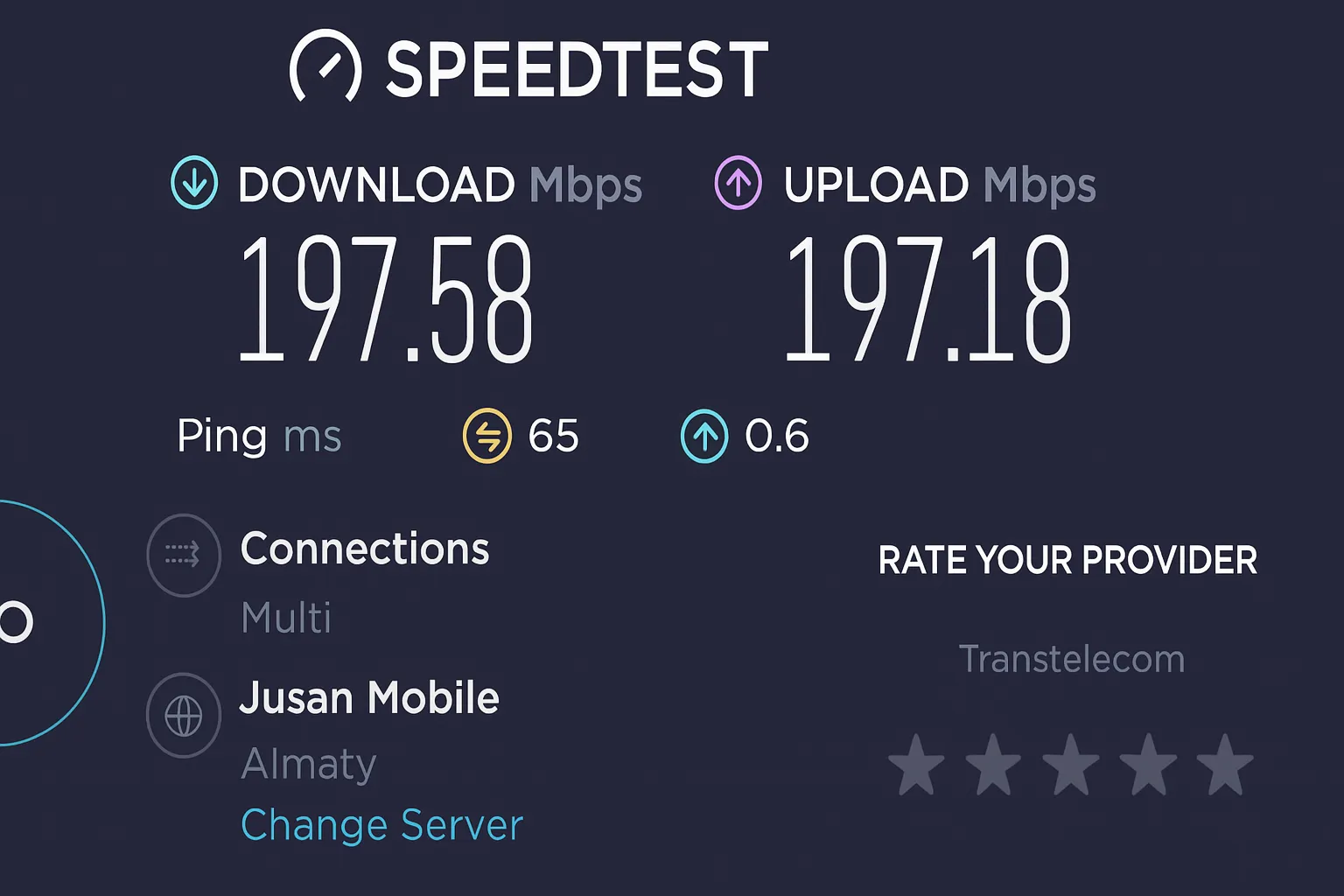Rate Transtelecom one star
The height and width of the screenshot is (896, 1344).
tap(916, 765)
